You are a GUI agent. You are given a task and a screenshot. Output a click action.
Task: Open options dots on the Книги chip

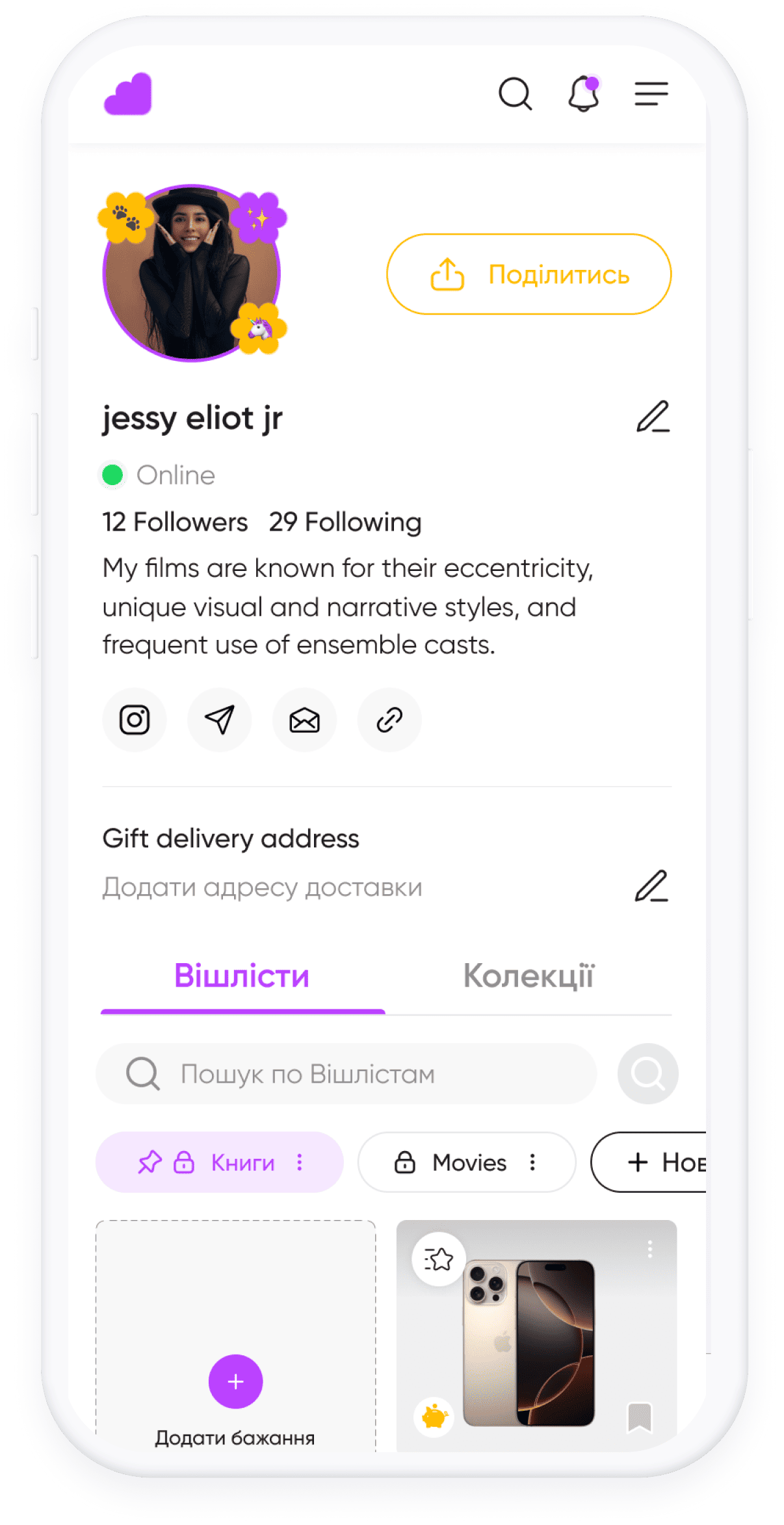(300, 1162)
